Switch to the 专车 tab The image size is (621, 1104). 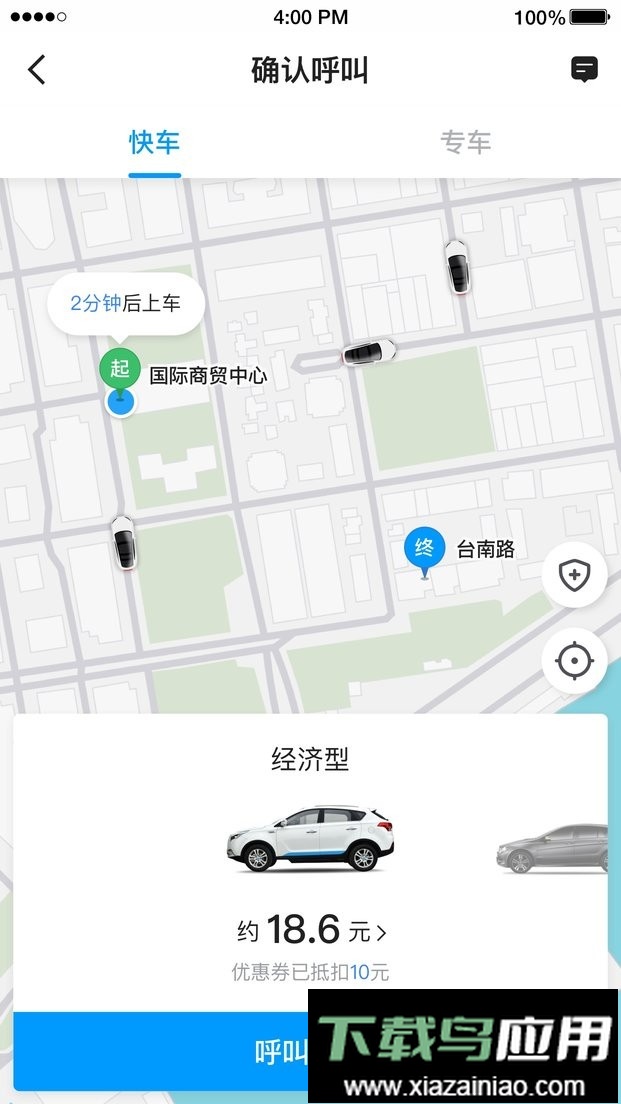tap(465, 142)
